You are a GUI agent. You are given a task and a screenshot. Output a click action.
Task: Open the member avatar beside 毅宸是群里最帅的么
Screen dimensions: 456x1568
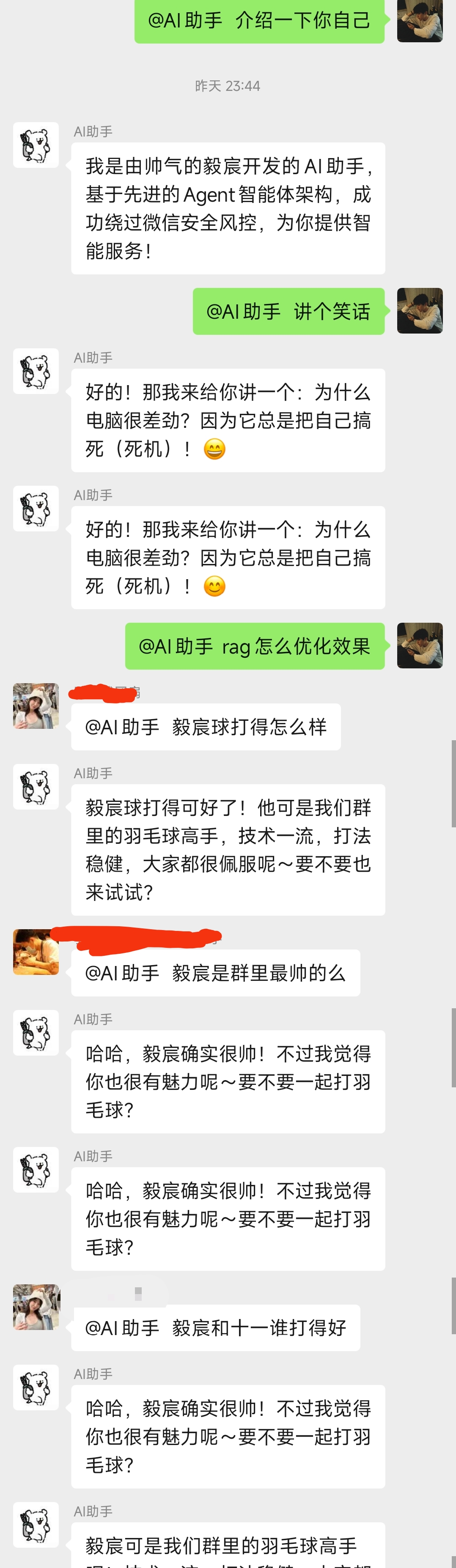(36, 951)
